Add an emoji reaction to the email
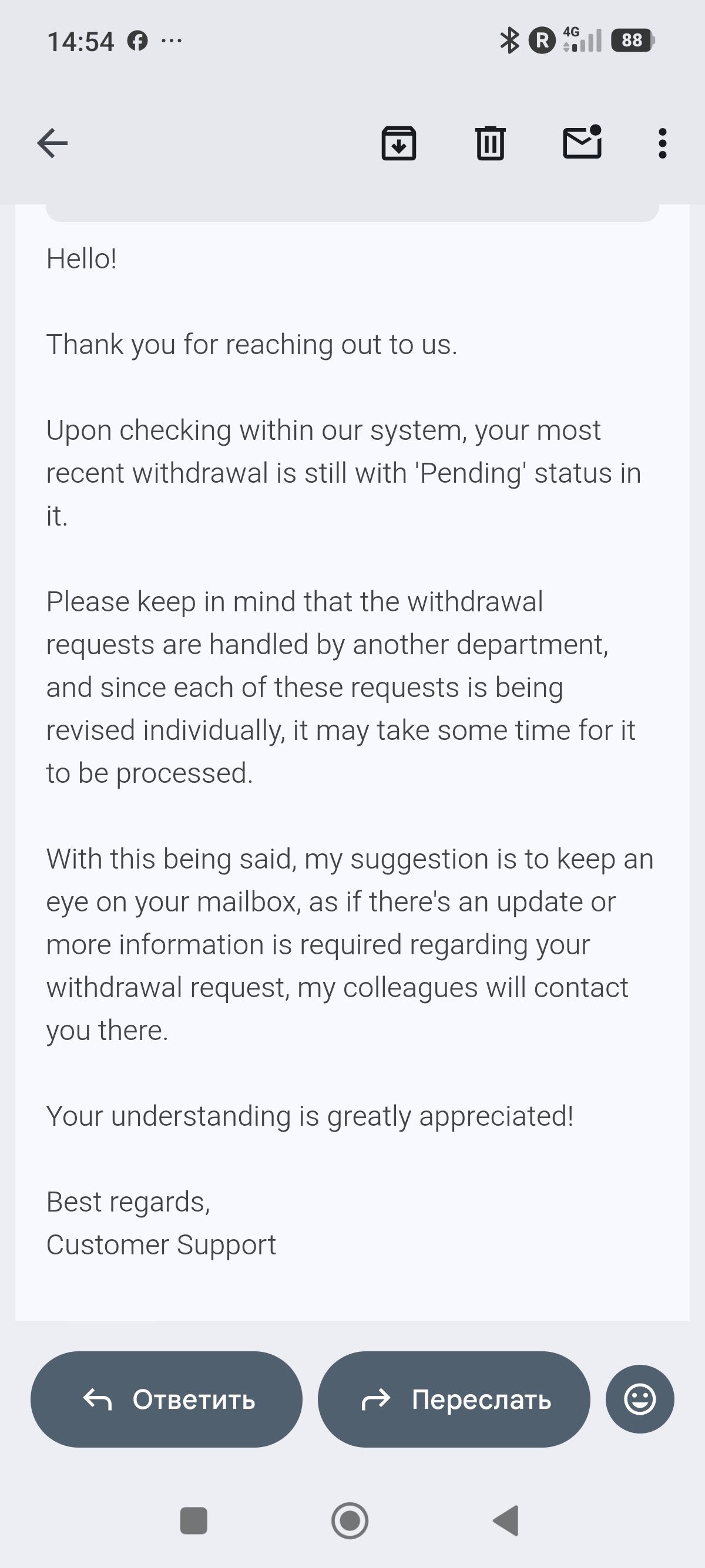Viewport: 705px width, 1568px height. pyautogui.click(x=640, y=1399)
